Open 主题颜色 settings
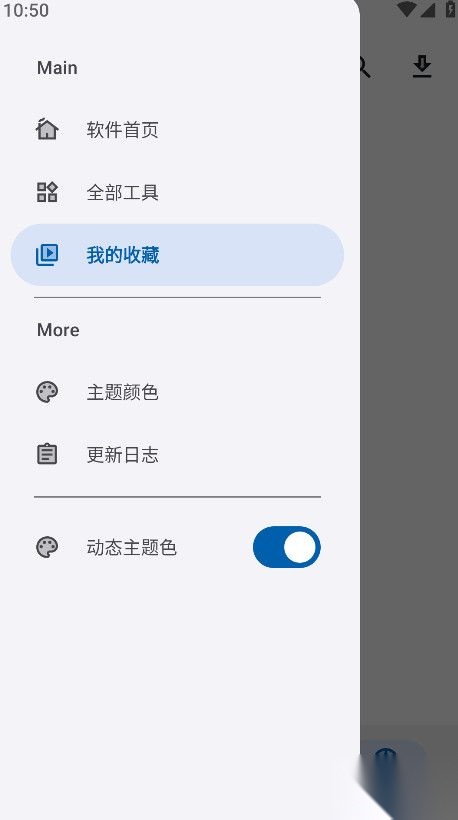This screenshot has width=458, height=820. (177, 392)
